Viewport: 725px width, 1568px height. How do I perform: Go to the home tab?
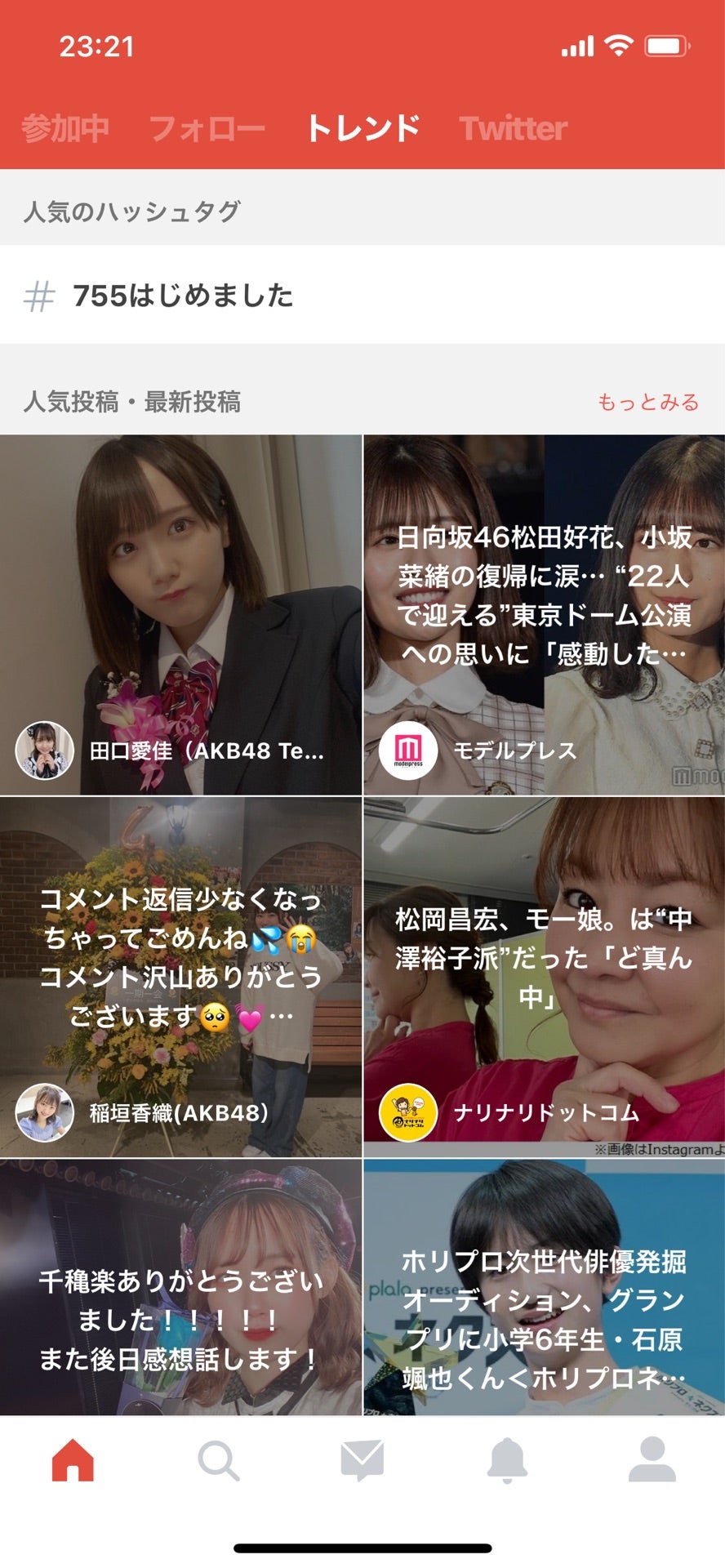[73, 1460]
